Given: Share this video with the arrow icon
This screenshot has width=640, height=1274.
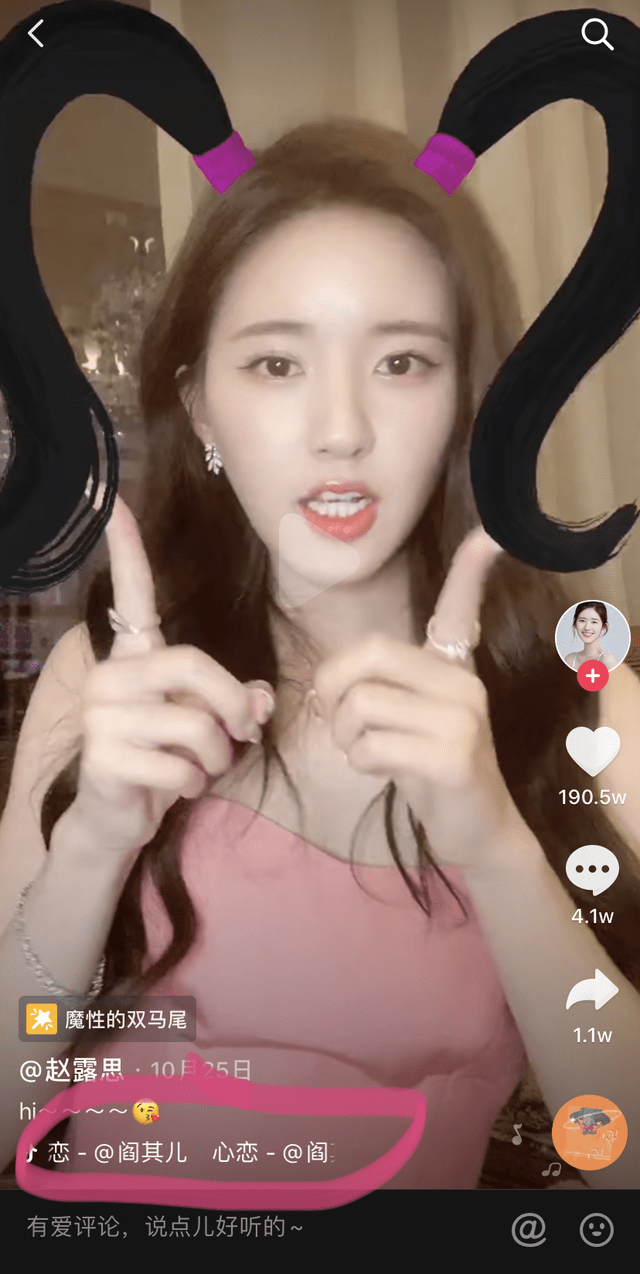Looking at the screenshot, I should click(592, 991).
